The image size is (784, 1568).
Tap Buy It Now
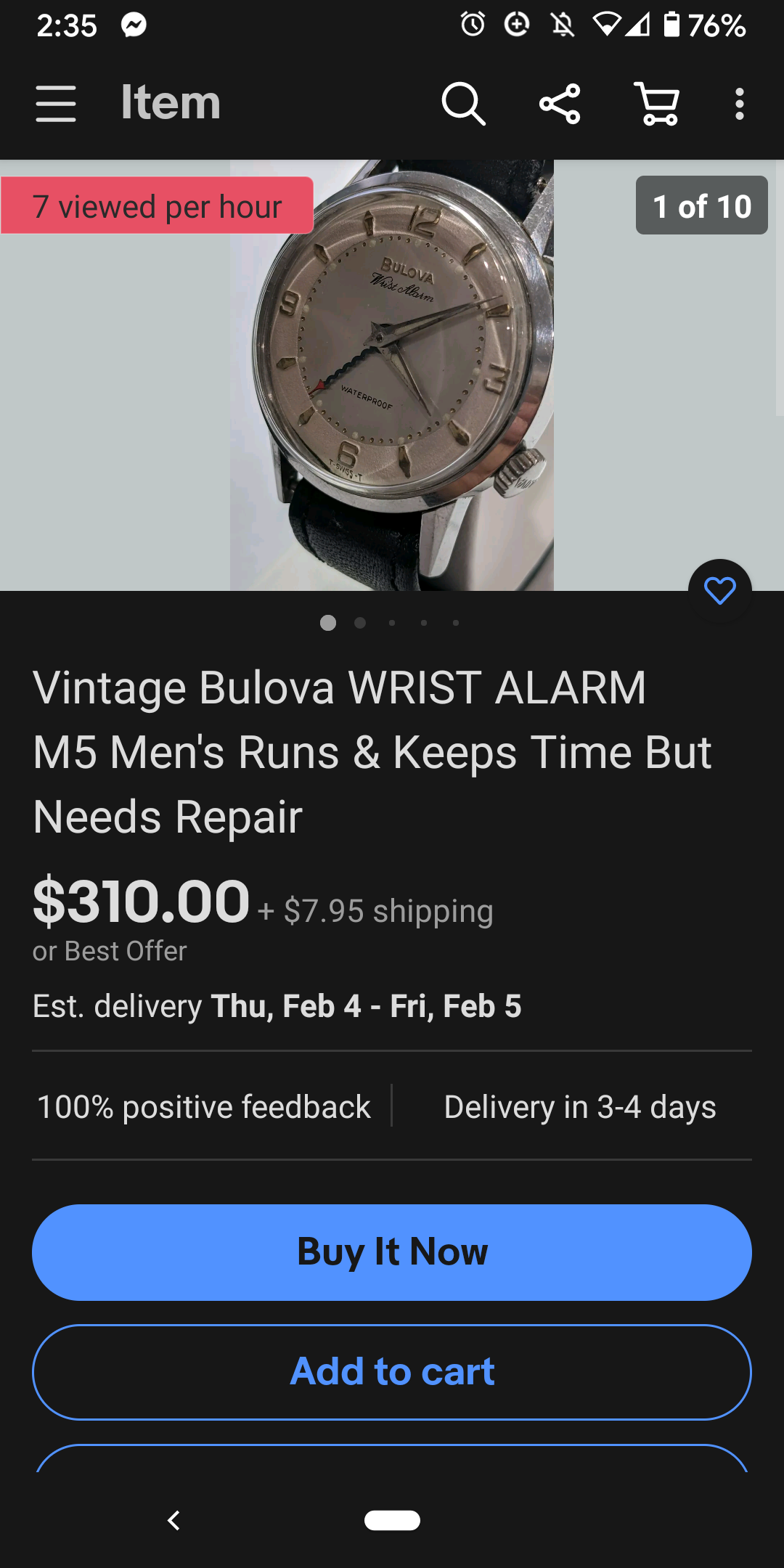392,1252
